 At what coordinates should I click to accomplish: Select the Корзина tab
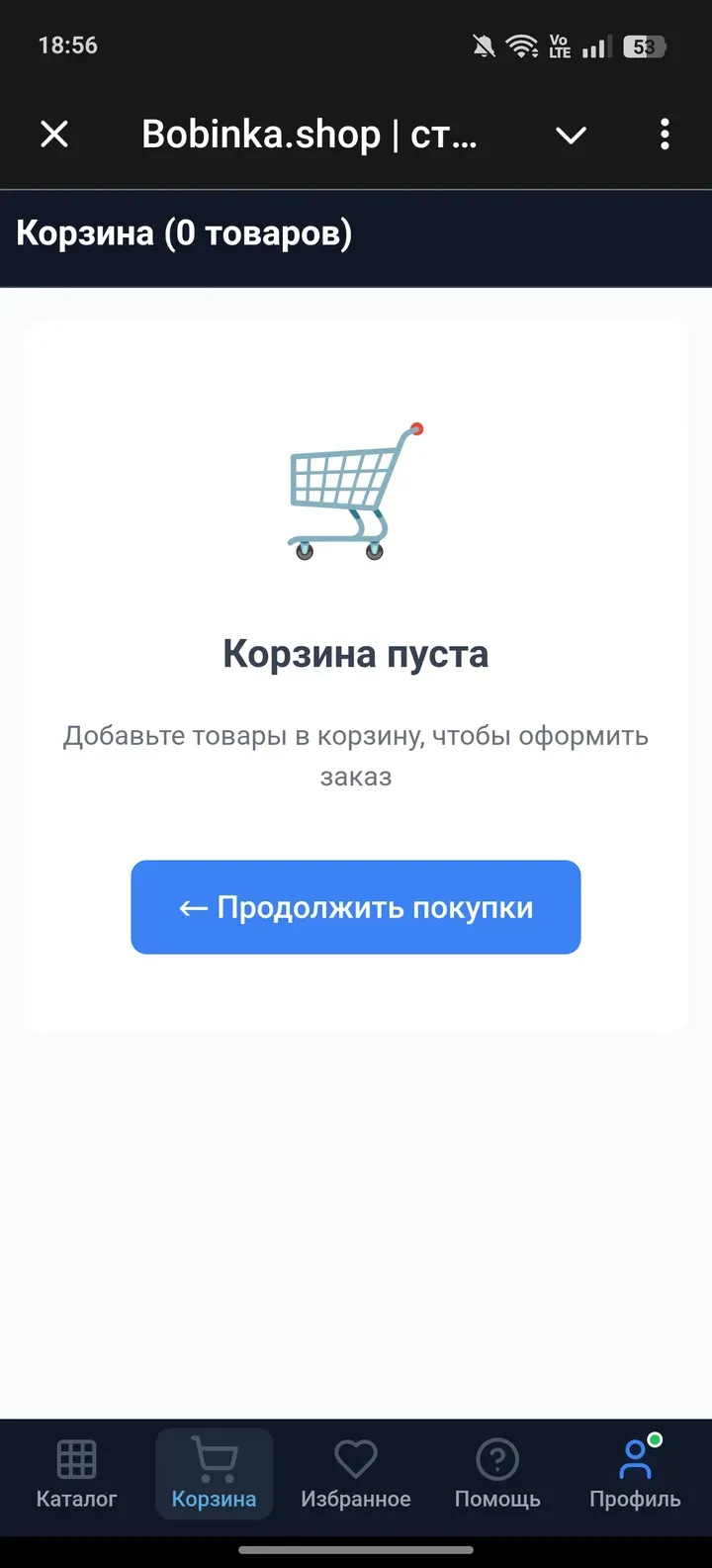click(214, 1474)
